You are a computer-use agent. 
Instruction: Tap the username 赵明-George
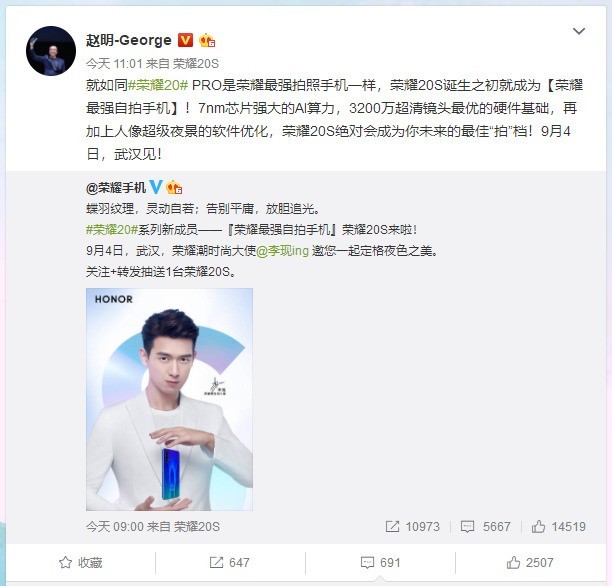click(129, 40)
